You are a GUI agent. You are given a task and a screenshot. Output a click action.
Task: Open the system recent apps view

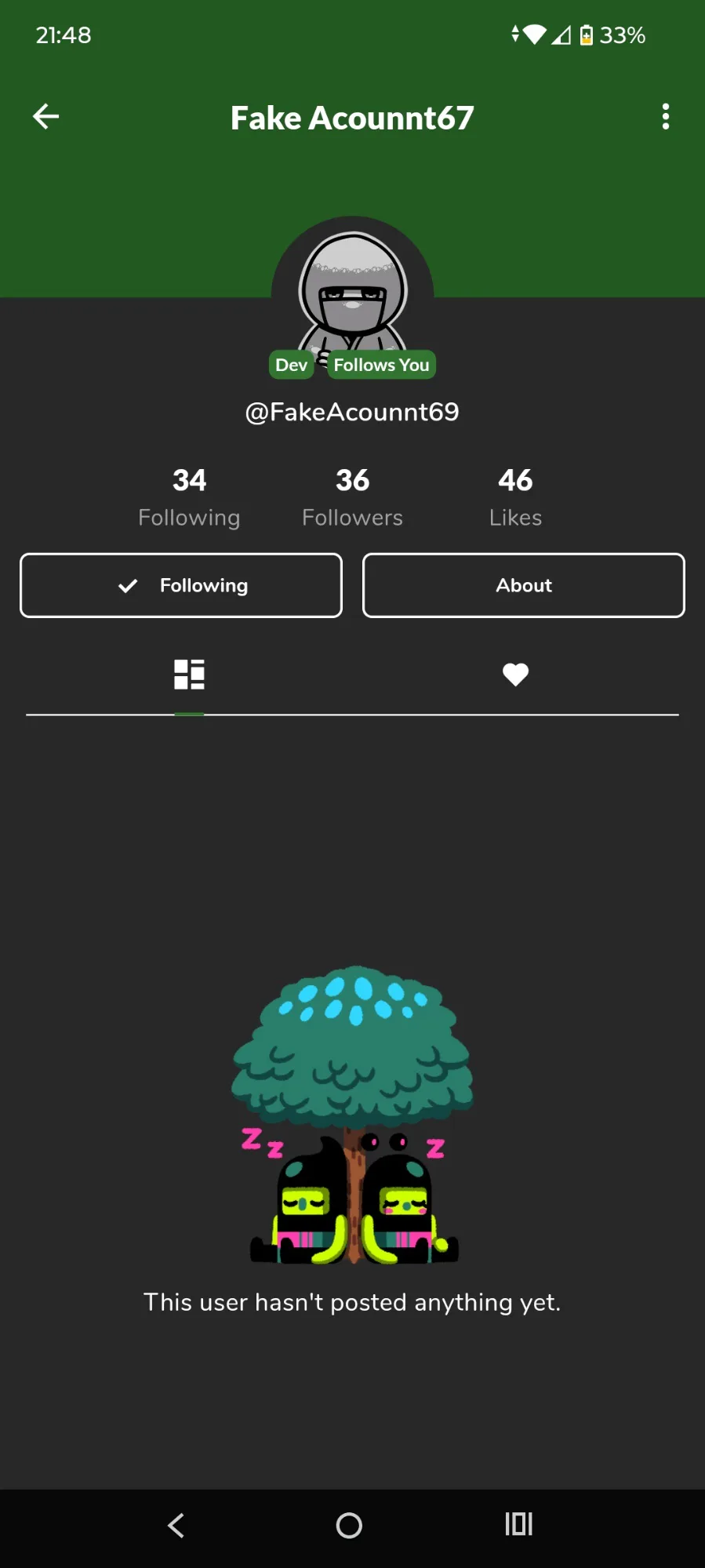(518, 1525)
